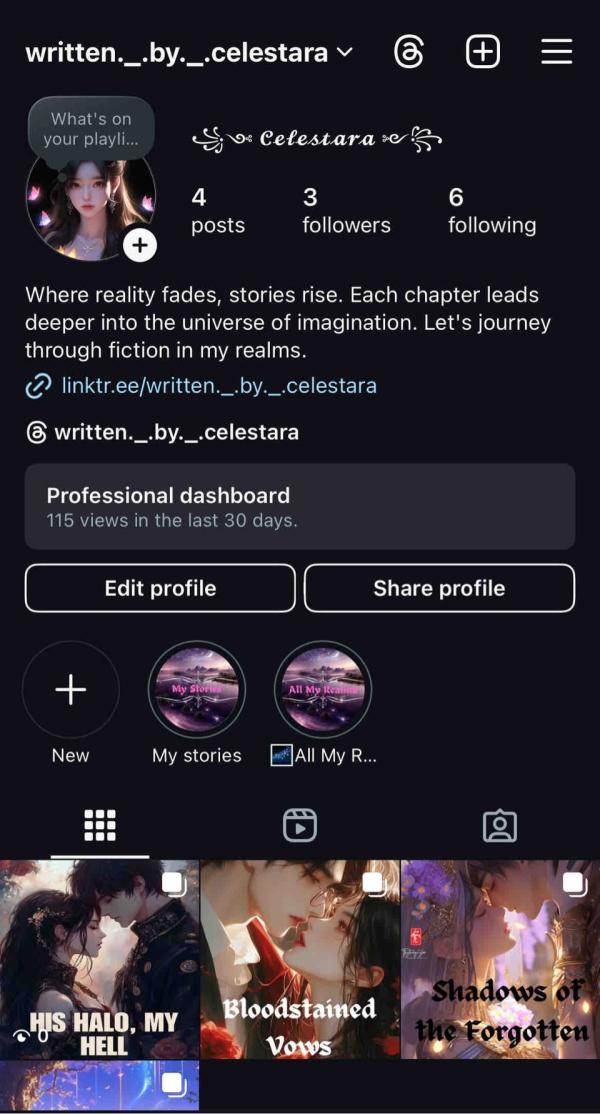The image size is (600, 1114).
Task: View the 6 following list
Action: tap(491, 211)
